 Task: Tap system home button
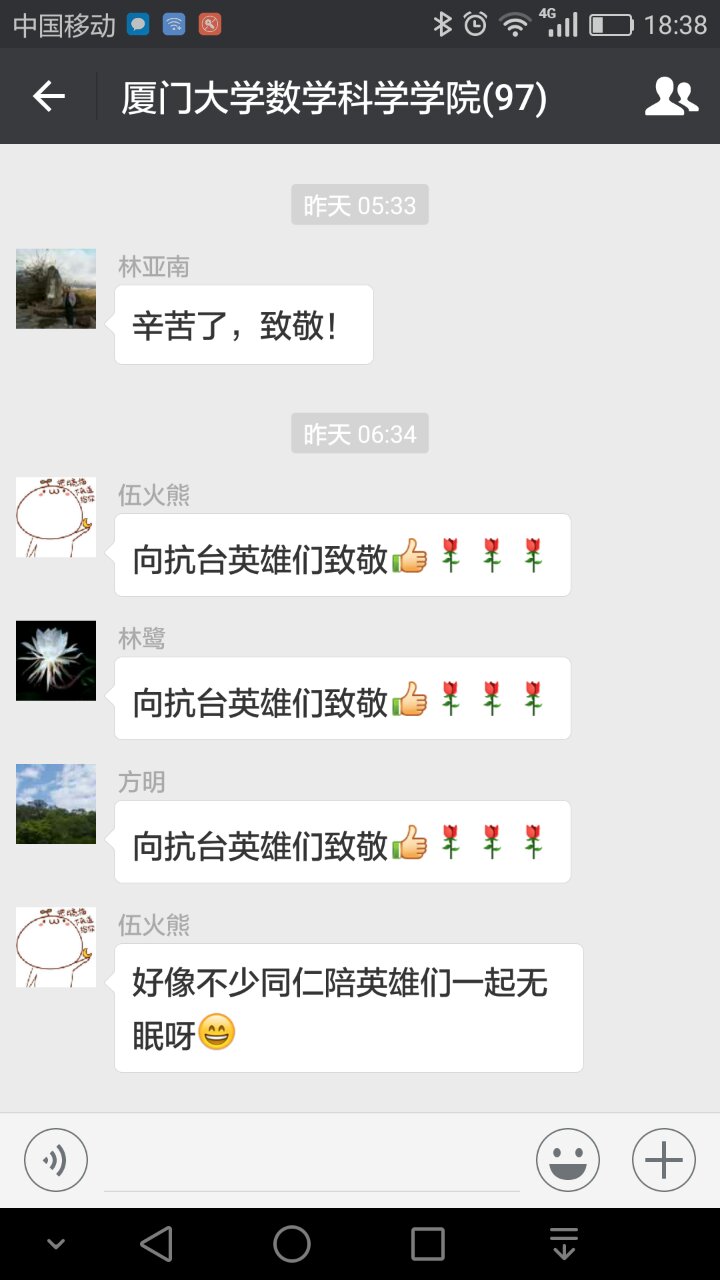(x=292, y=1244)
